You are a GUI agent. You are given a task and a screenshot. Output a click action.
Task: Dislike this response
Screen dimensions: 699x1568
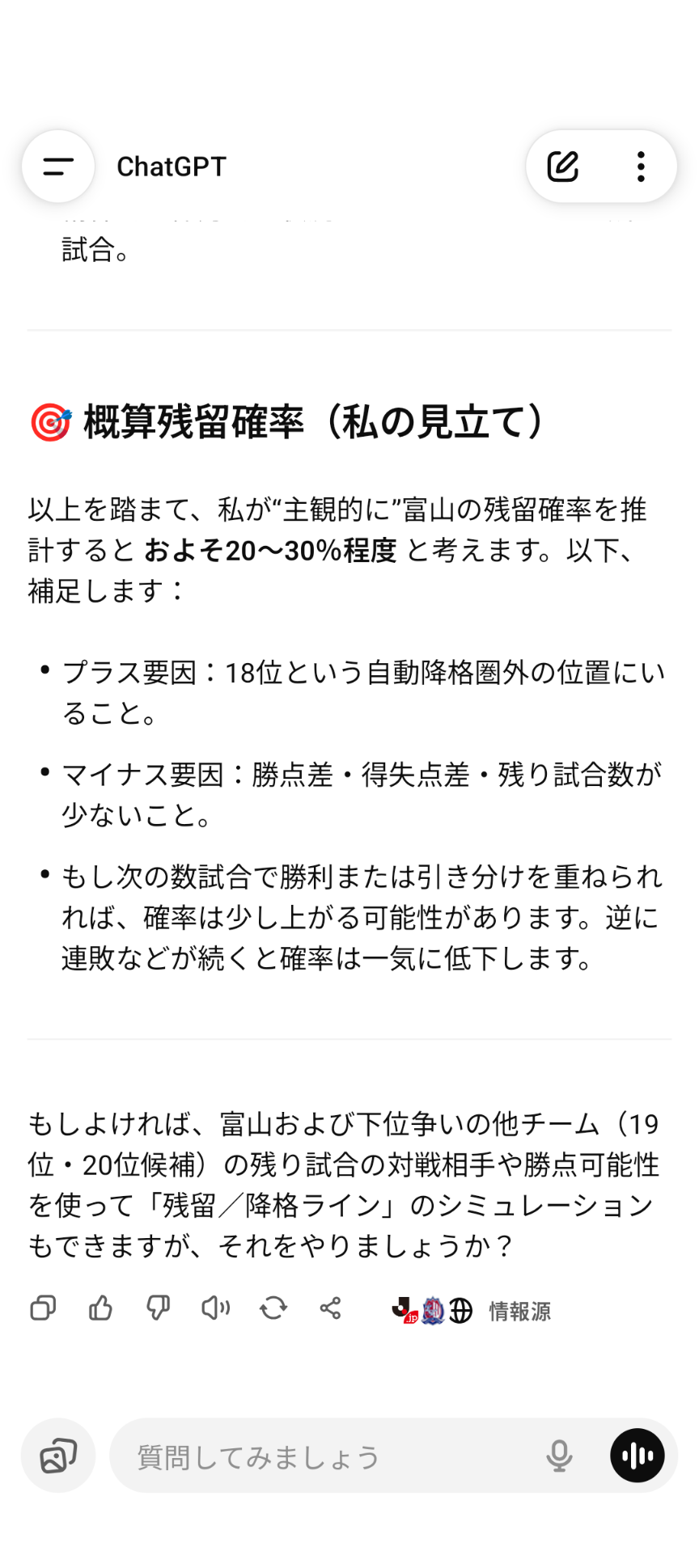point(158,1308)
